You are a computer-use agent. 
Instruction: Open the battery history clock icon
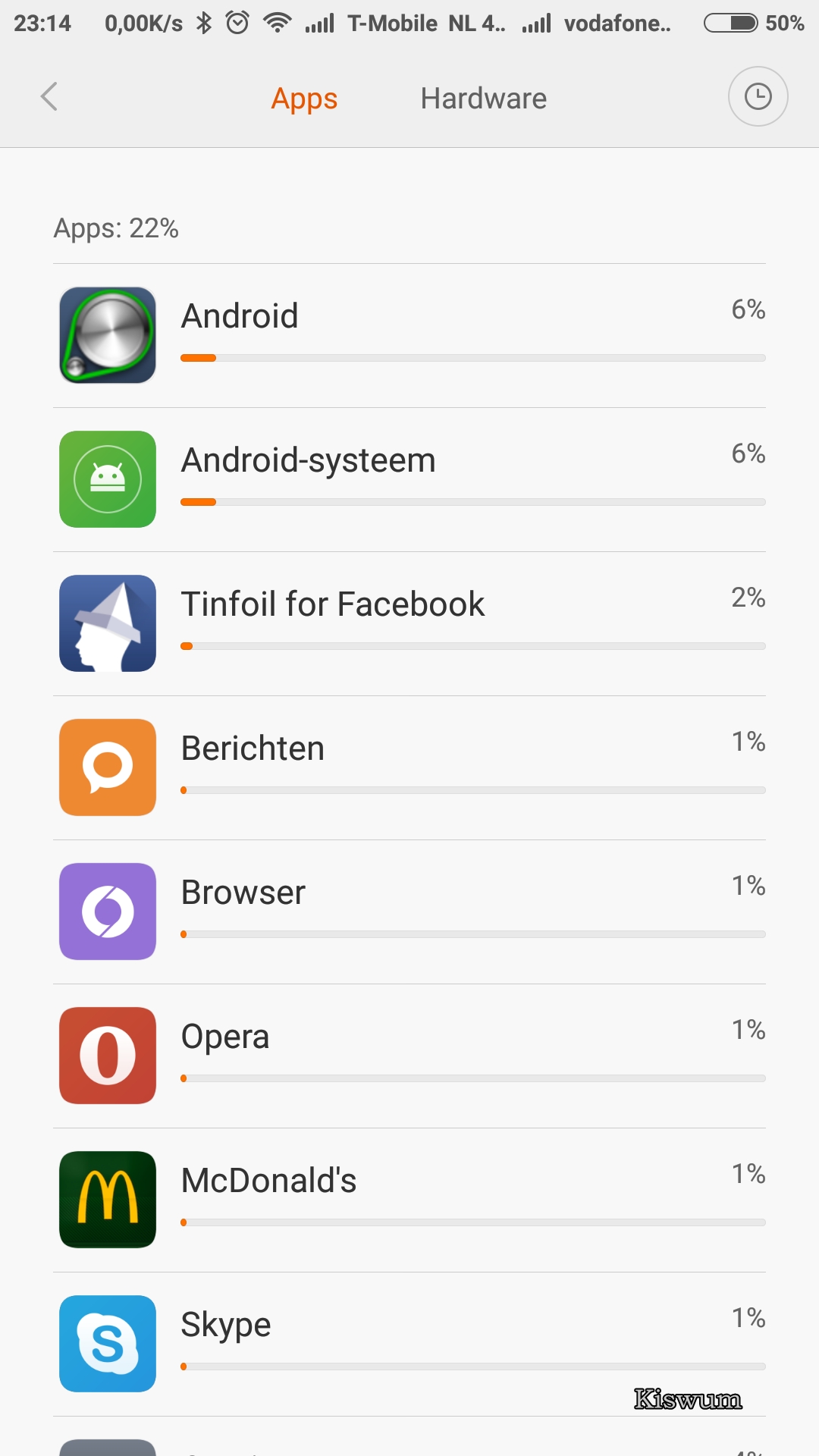pos(758,97)
